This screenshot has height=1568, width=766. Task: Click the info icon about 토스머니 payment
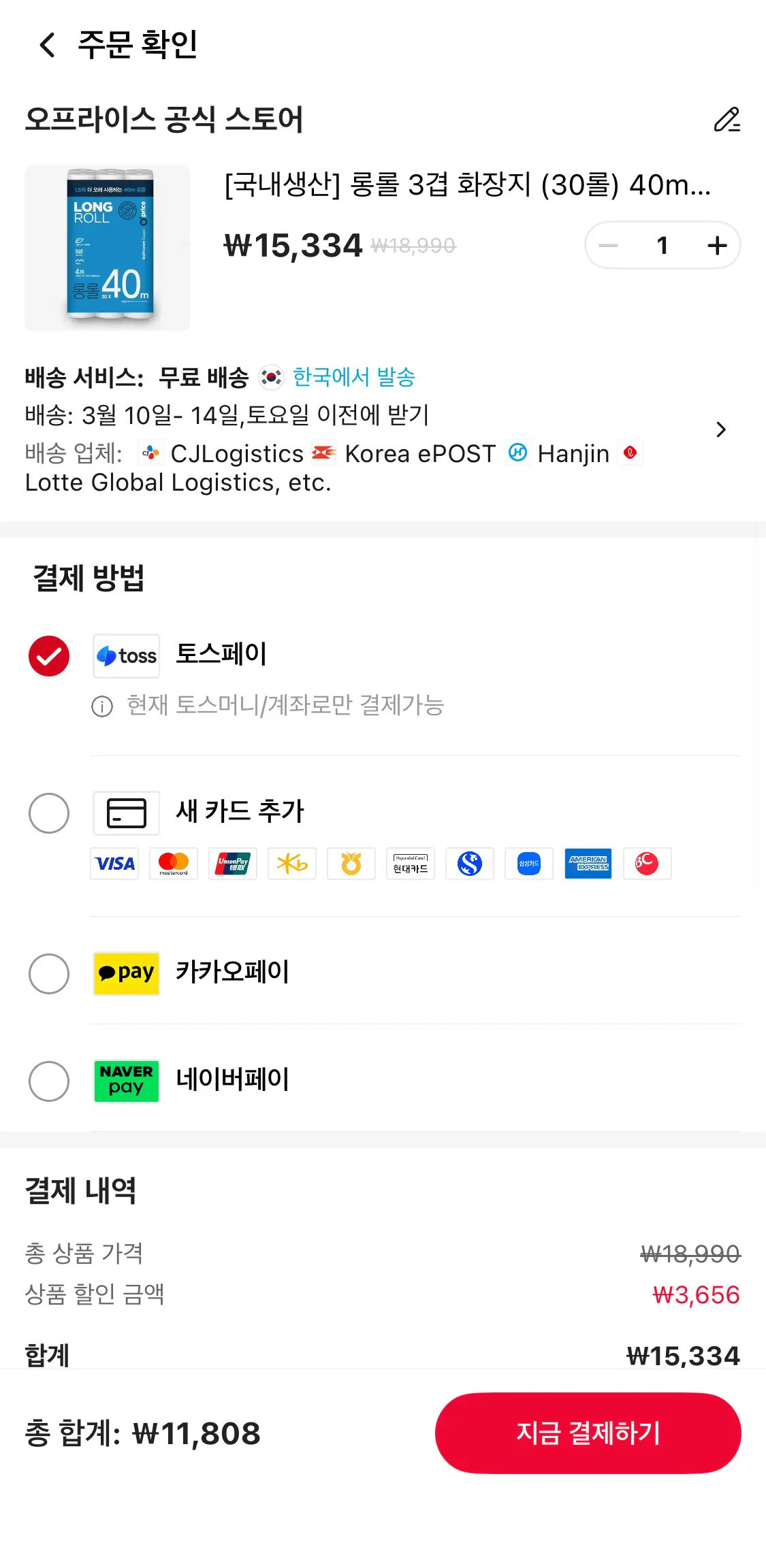click(101, 706)
